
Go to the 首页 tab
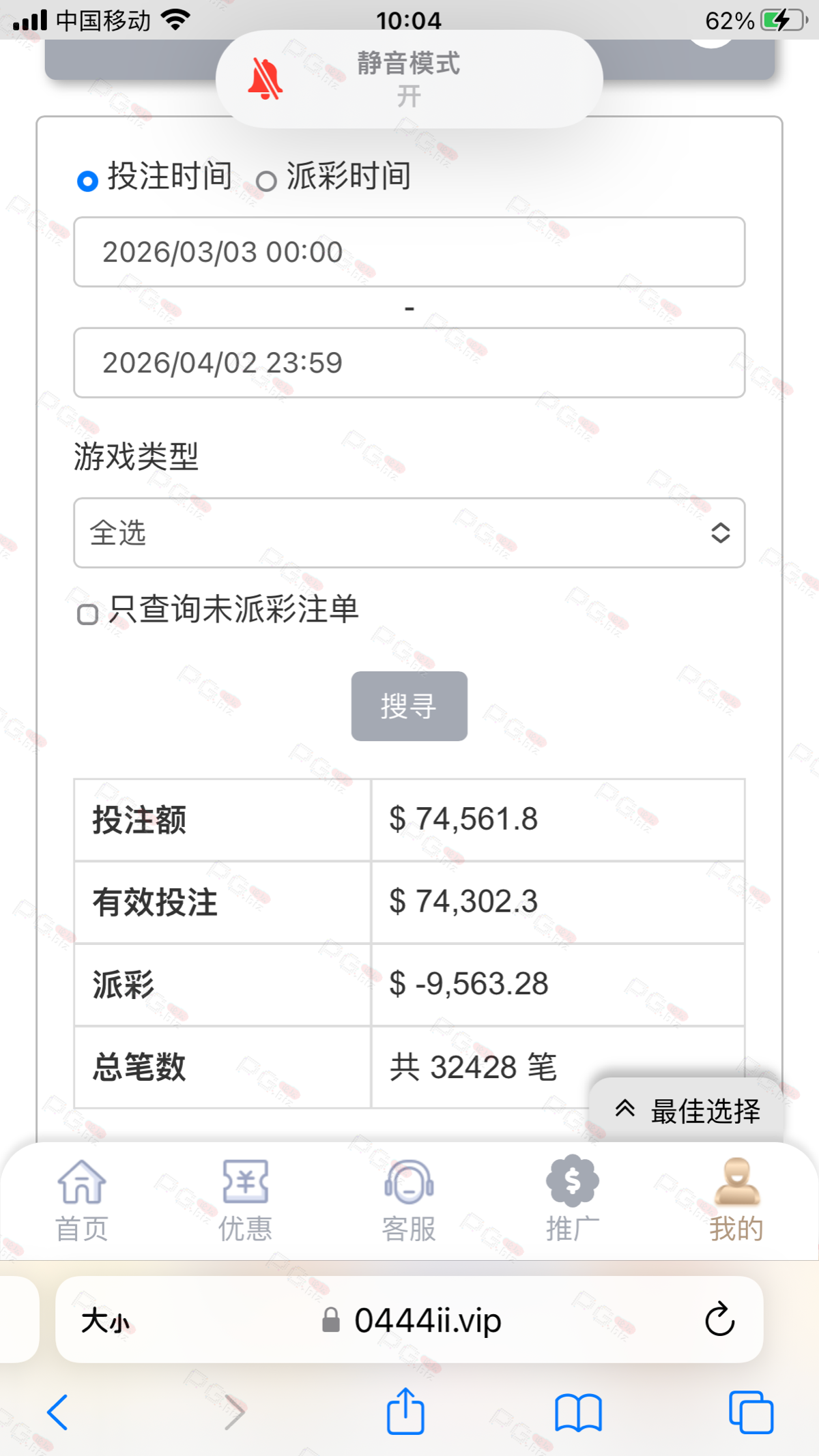(82, 1200)
